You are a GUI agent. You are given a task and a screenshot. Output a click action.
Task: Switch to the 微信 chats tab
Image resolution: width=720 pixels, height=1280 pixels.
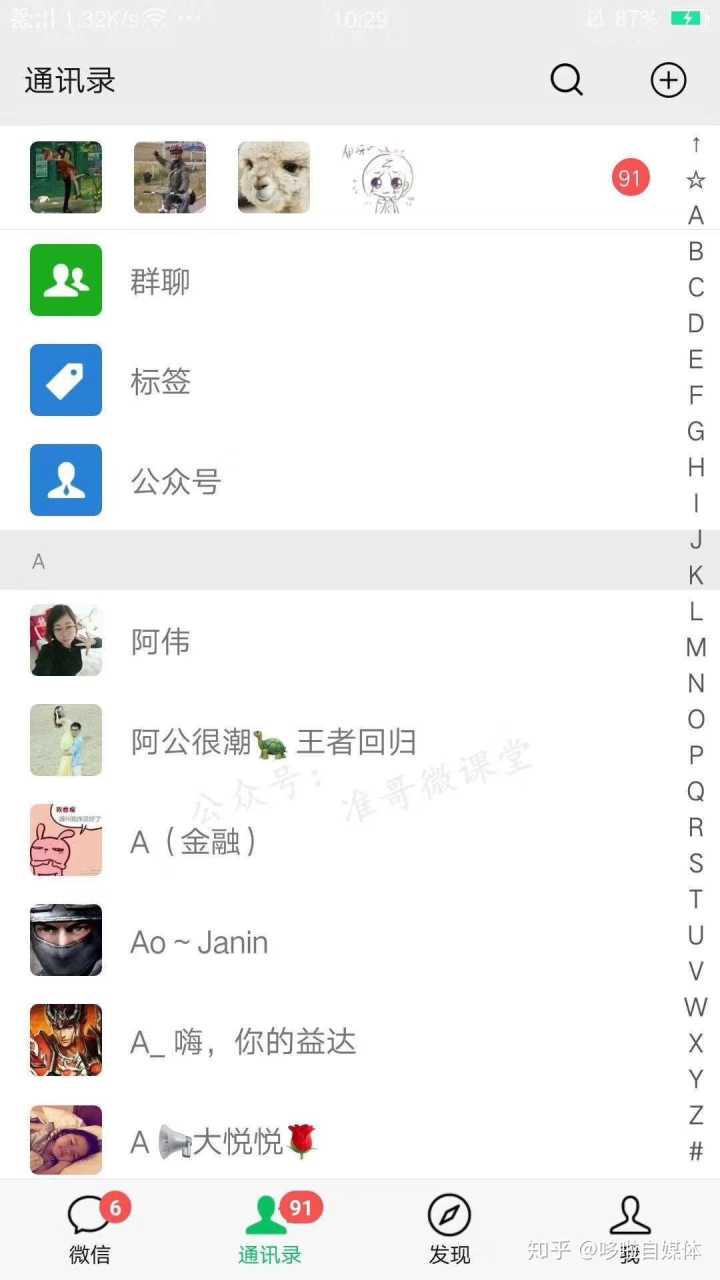coord(90,1230)
